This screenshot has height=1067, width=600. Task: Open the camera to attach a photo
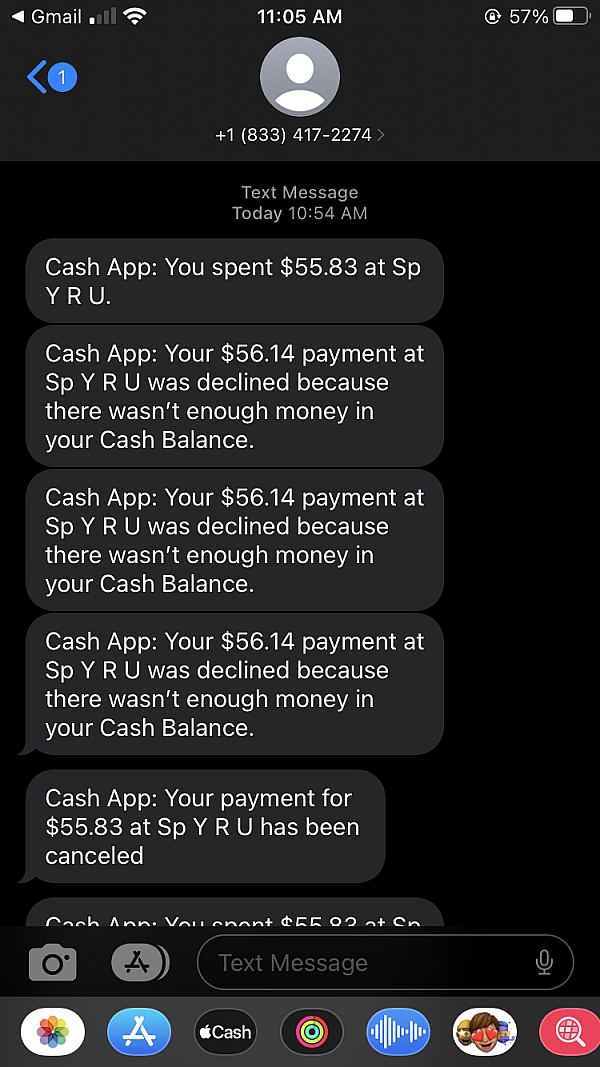(53, 963)
